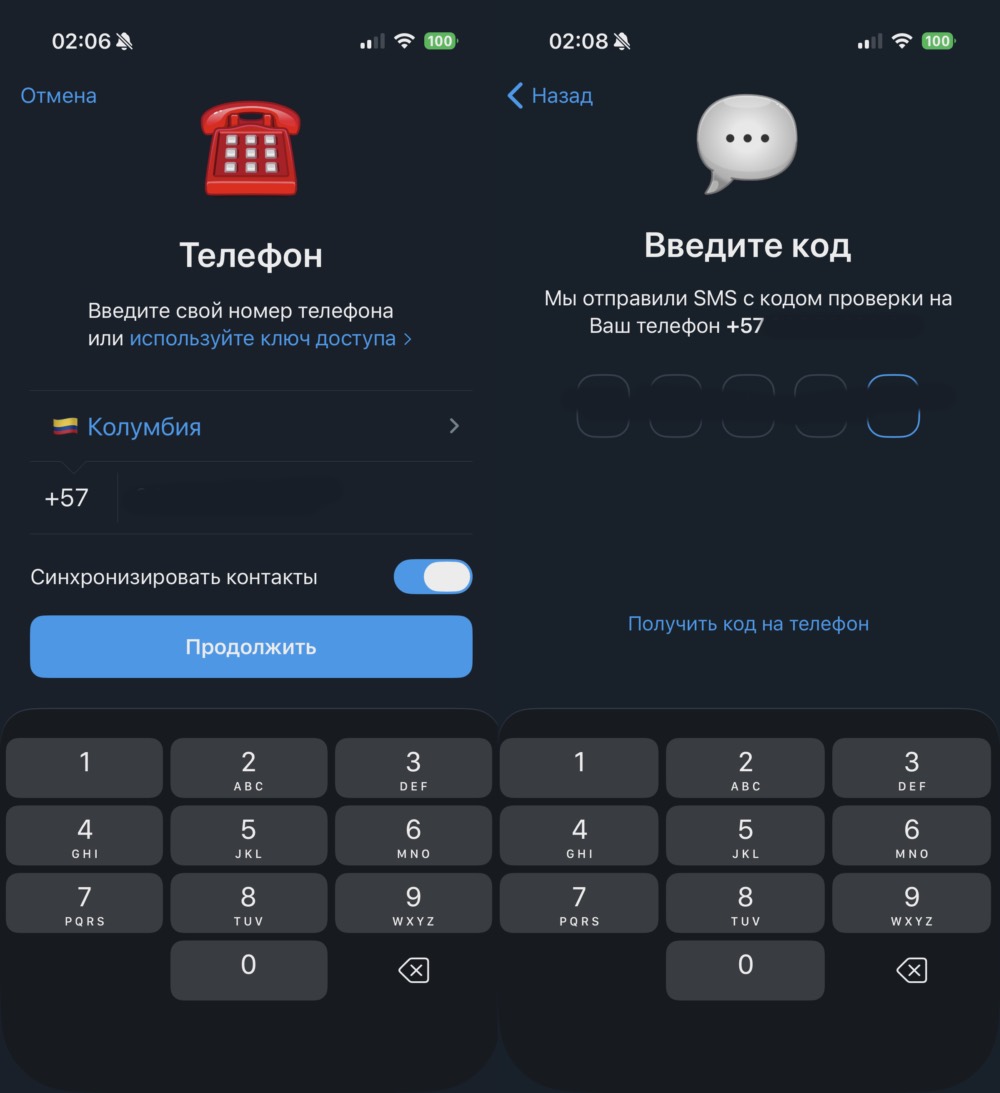This screenshot has width=1000, height=1093.
Task: Select the highlighted last code digit box
Action: click(892, 406)
